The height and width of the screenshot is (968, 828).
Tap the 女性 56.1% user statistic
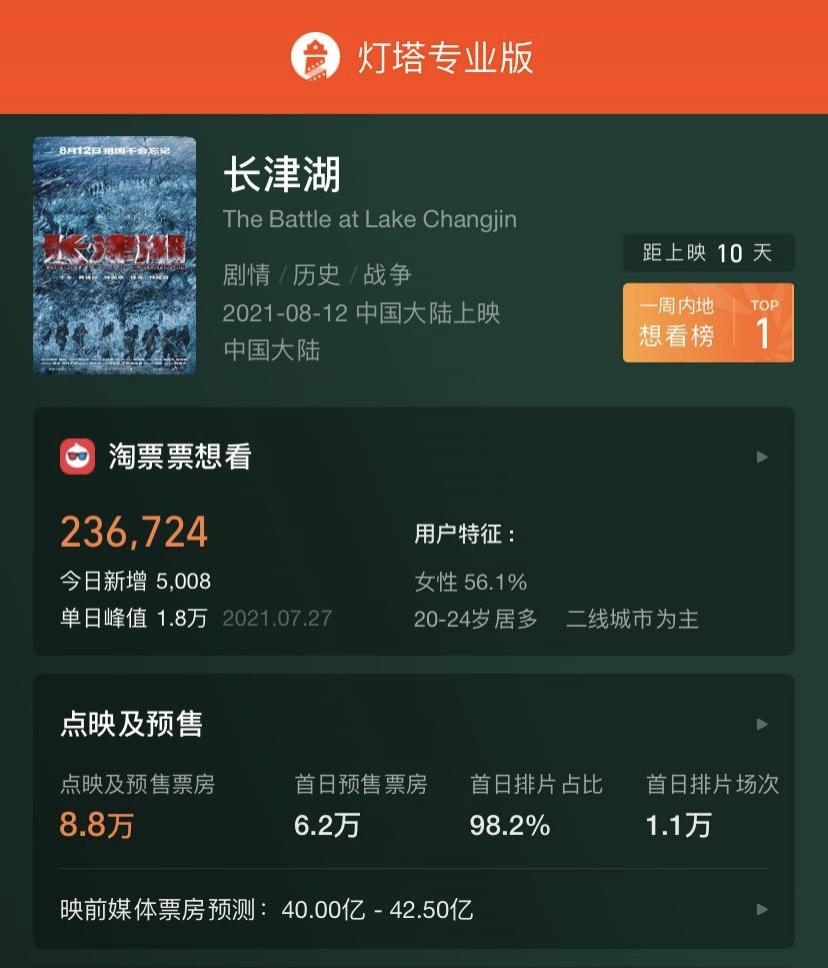[475, 581]
